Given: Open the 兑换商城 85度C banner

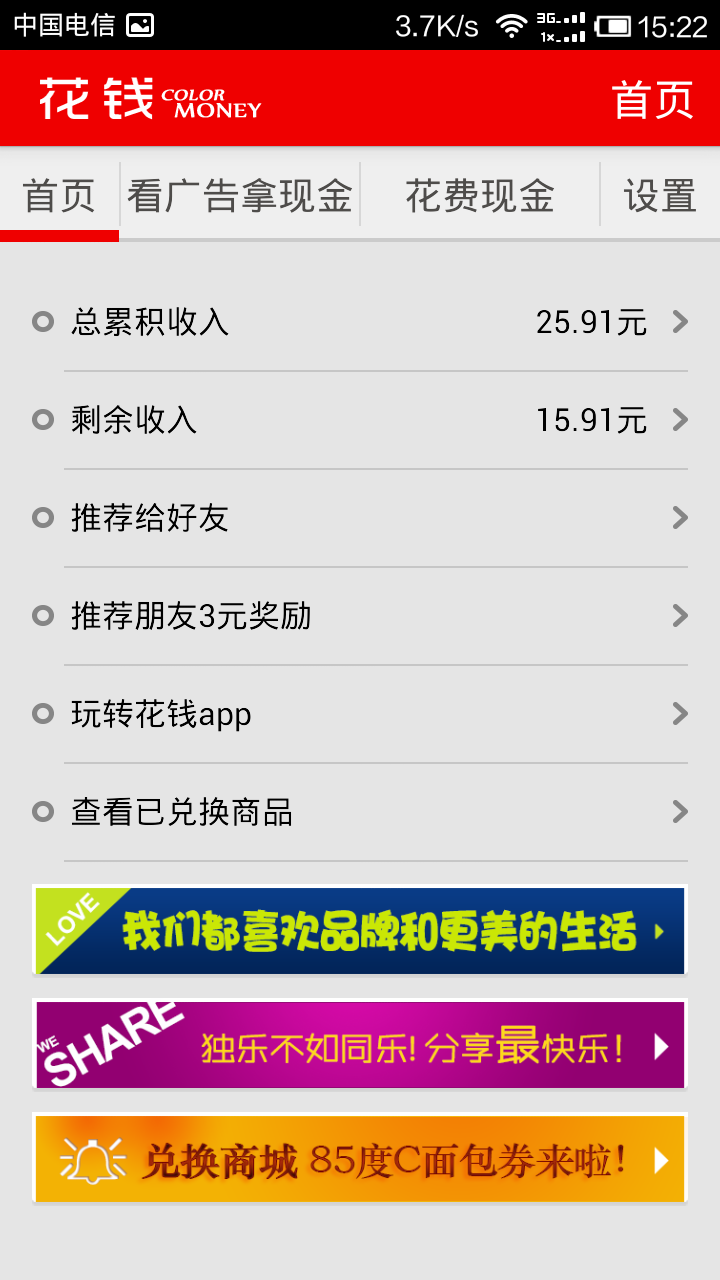Looking at the screenshot, I should [360, 1158].
